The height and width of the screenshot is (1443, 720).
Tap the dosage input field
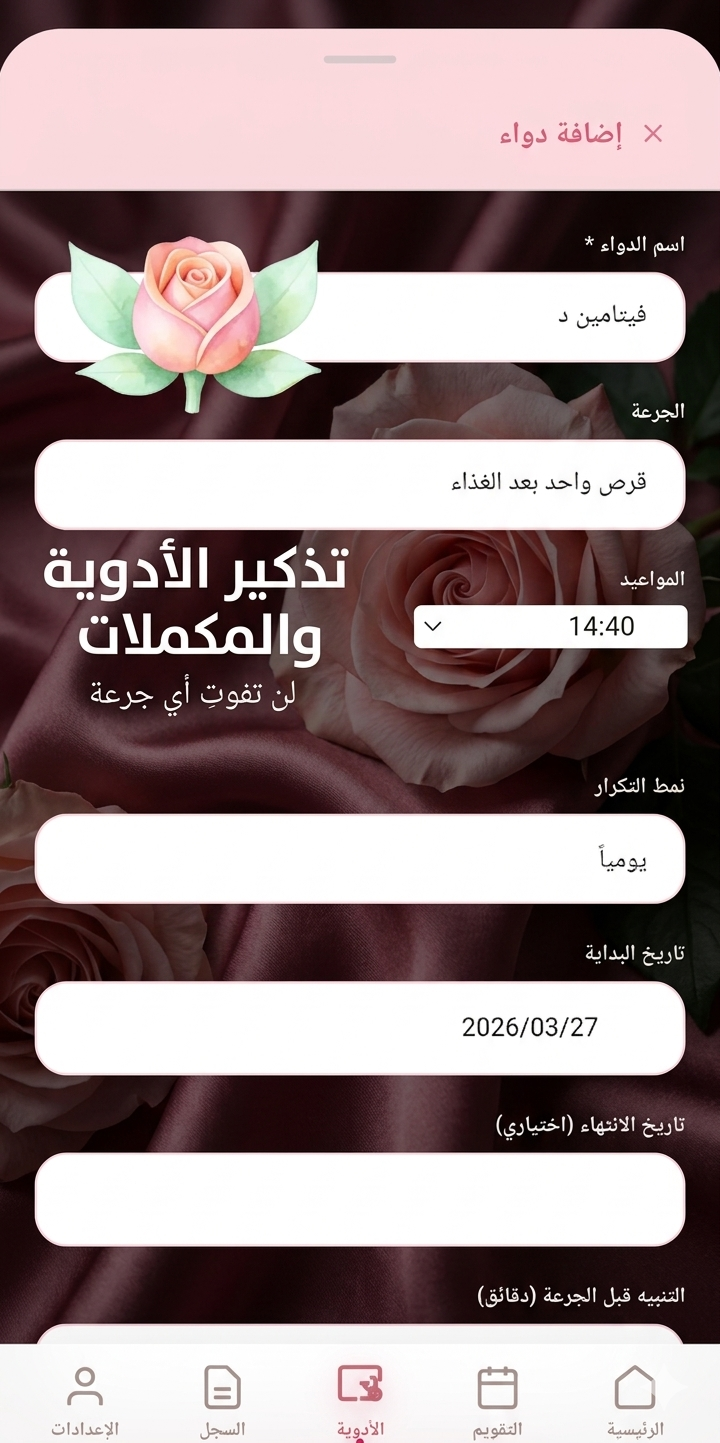click(360, 484)
